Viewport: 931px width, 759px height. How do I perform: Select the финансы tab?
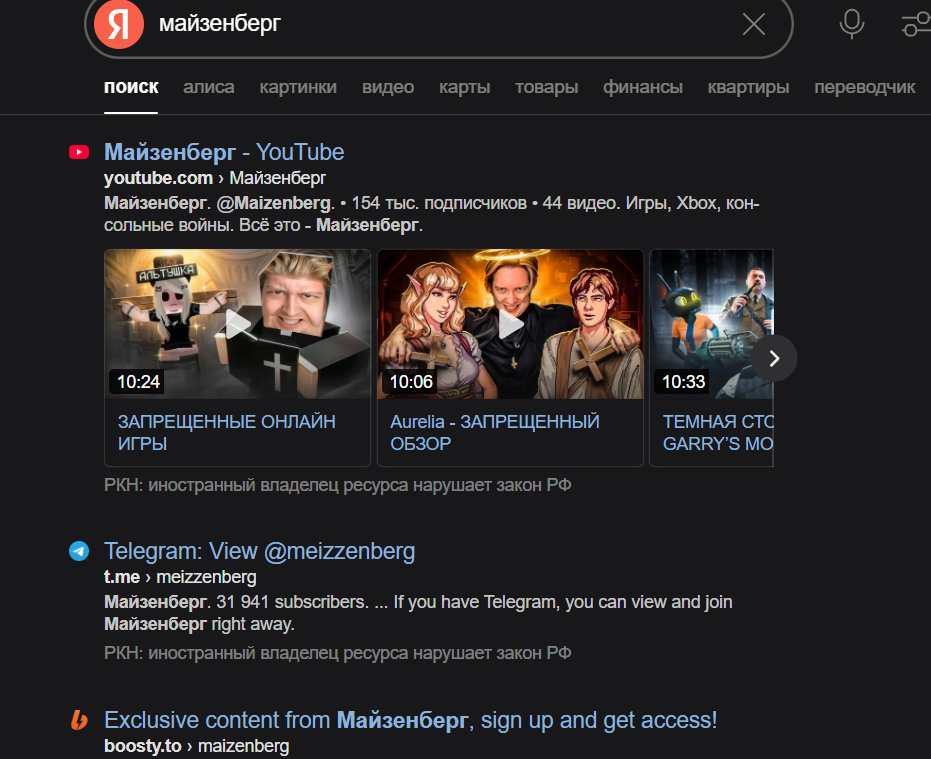(x=643, y=87)
